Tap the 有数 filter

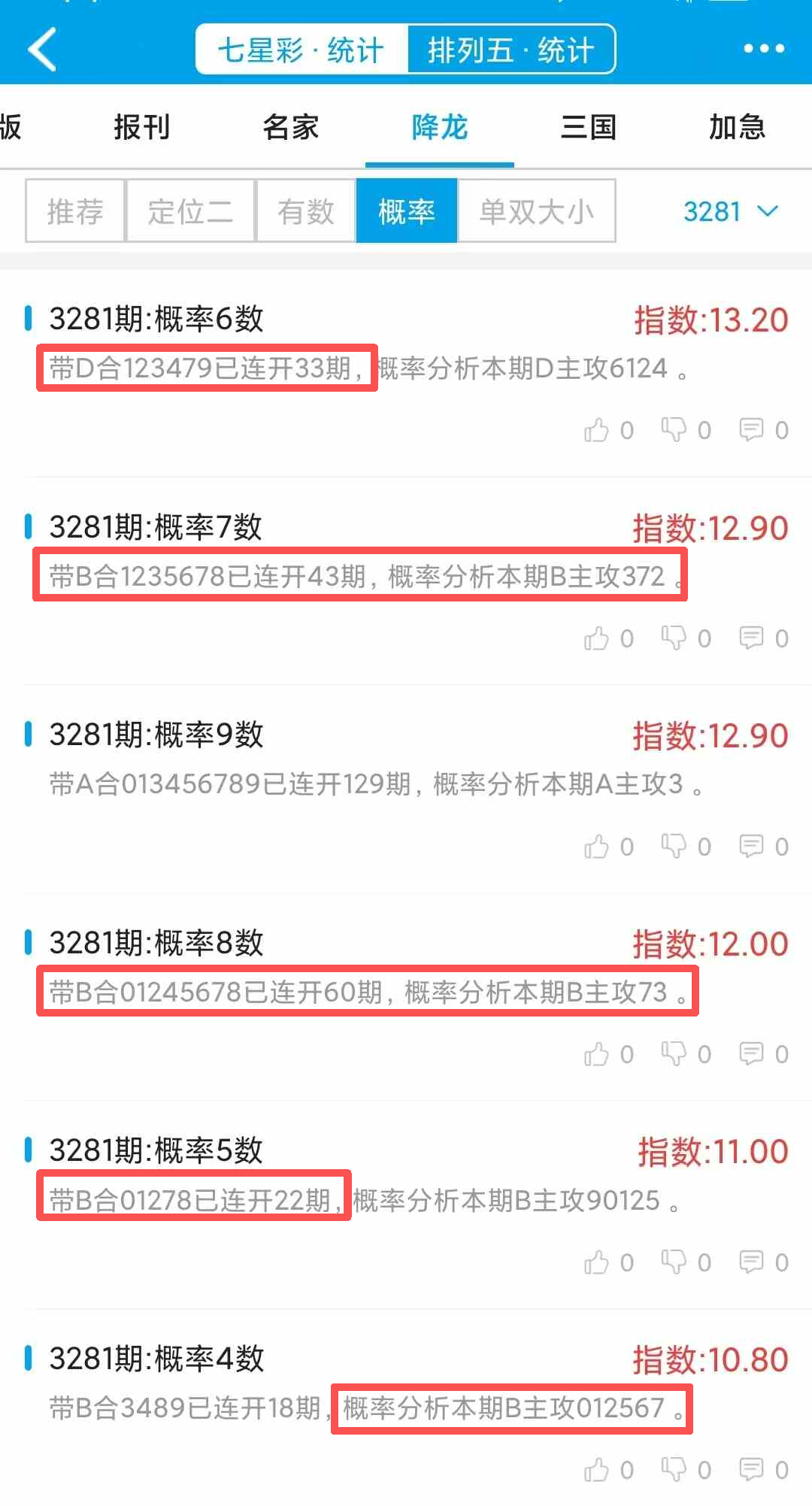point(305,211)
